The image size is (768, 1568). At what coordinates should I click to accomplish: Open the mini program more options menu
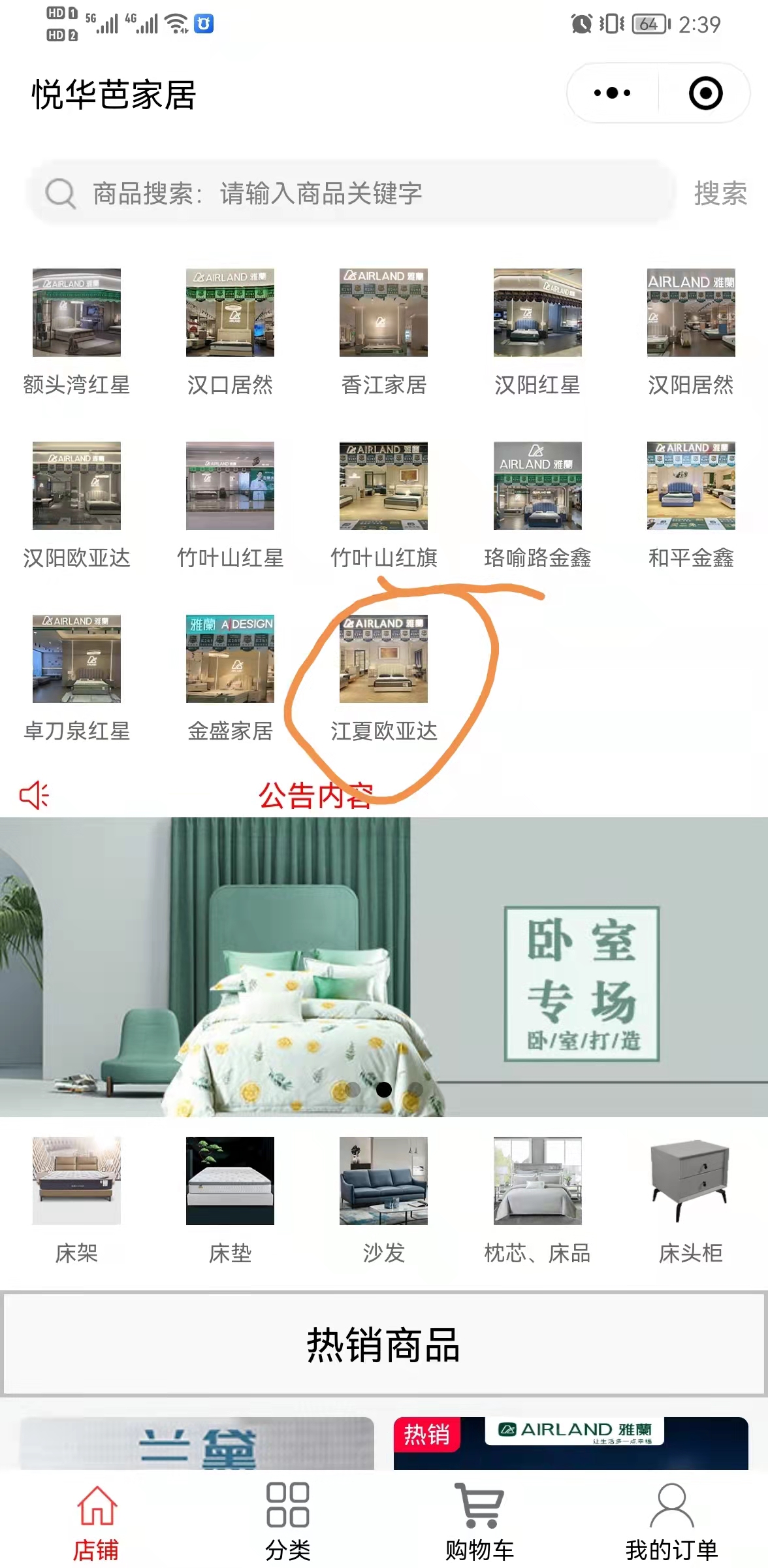click(612, 93)
